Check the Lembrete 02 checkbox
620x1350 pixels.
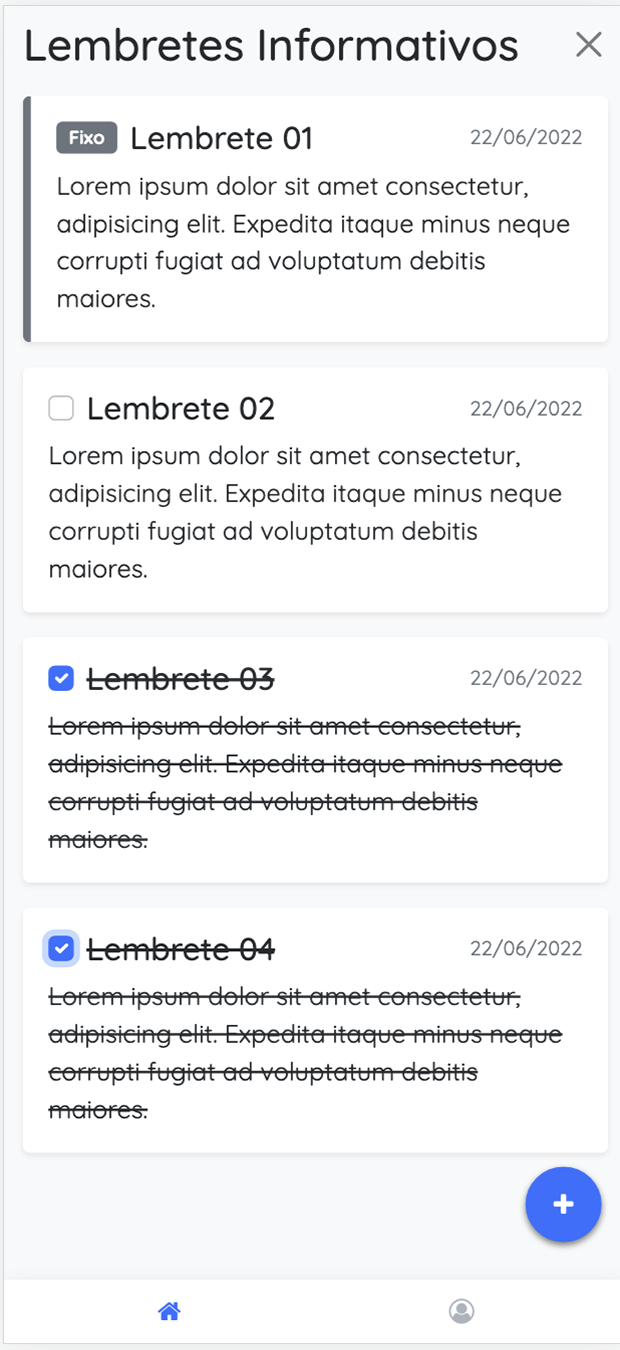61,408
